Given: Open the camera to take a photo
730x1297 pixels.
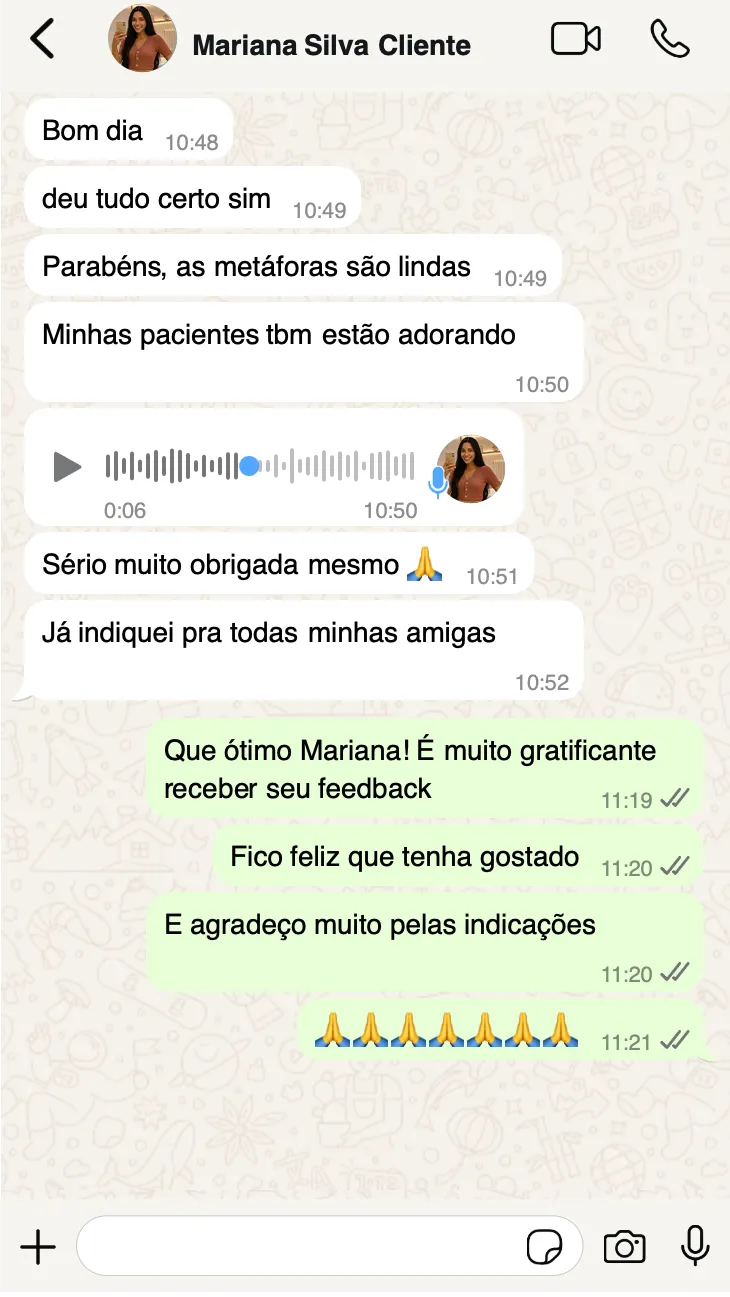Looking at the screenshot, I should (624, 1247).
